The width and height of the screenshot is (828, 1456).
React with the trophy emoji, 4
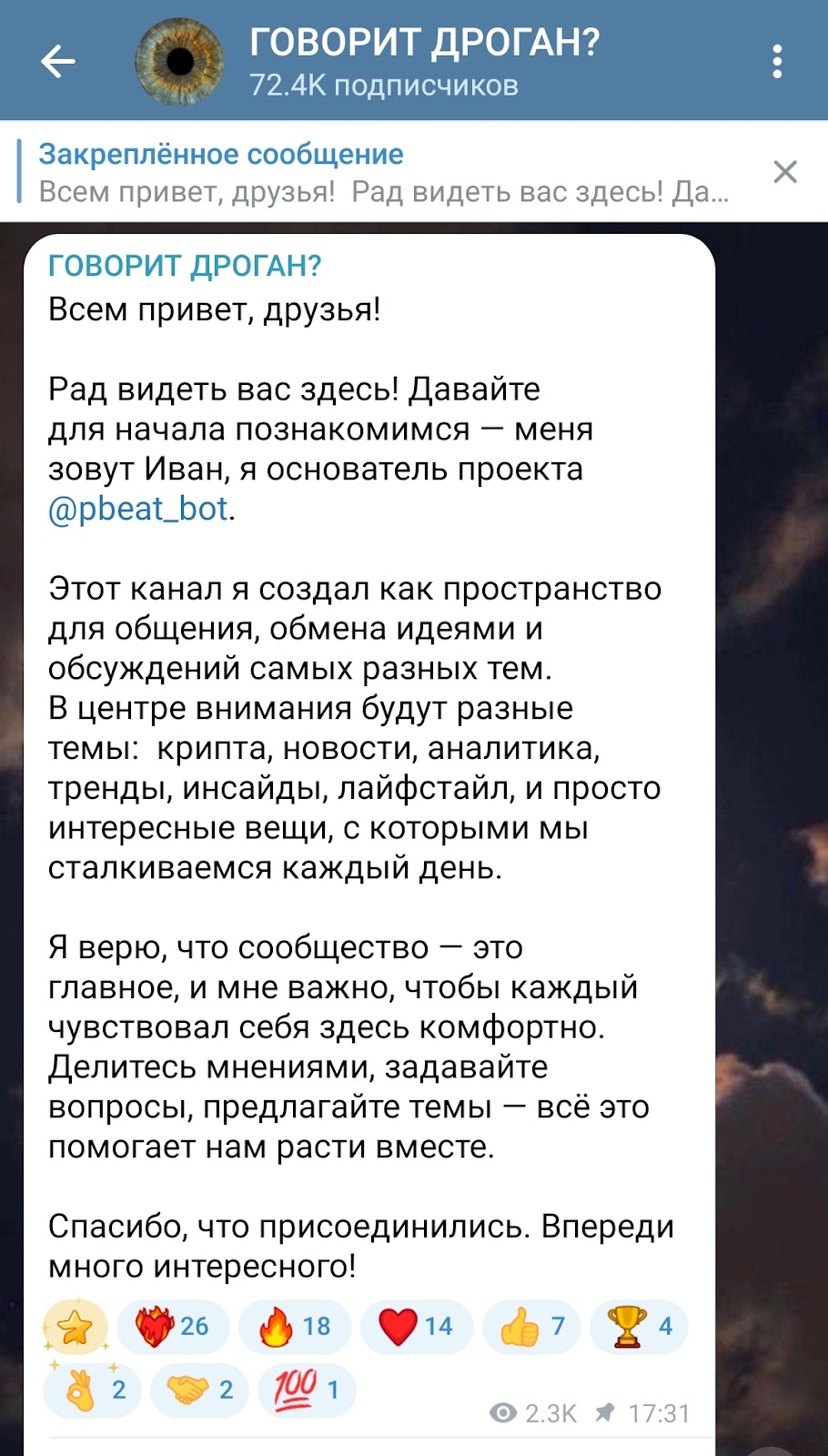coord(639,1327)
